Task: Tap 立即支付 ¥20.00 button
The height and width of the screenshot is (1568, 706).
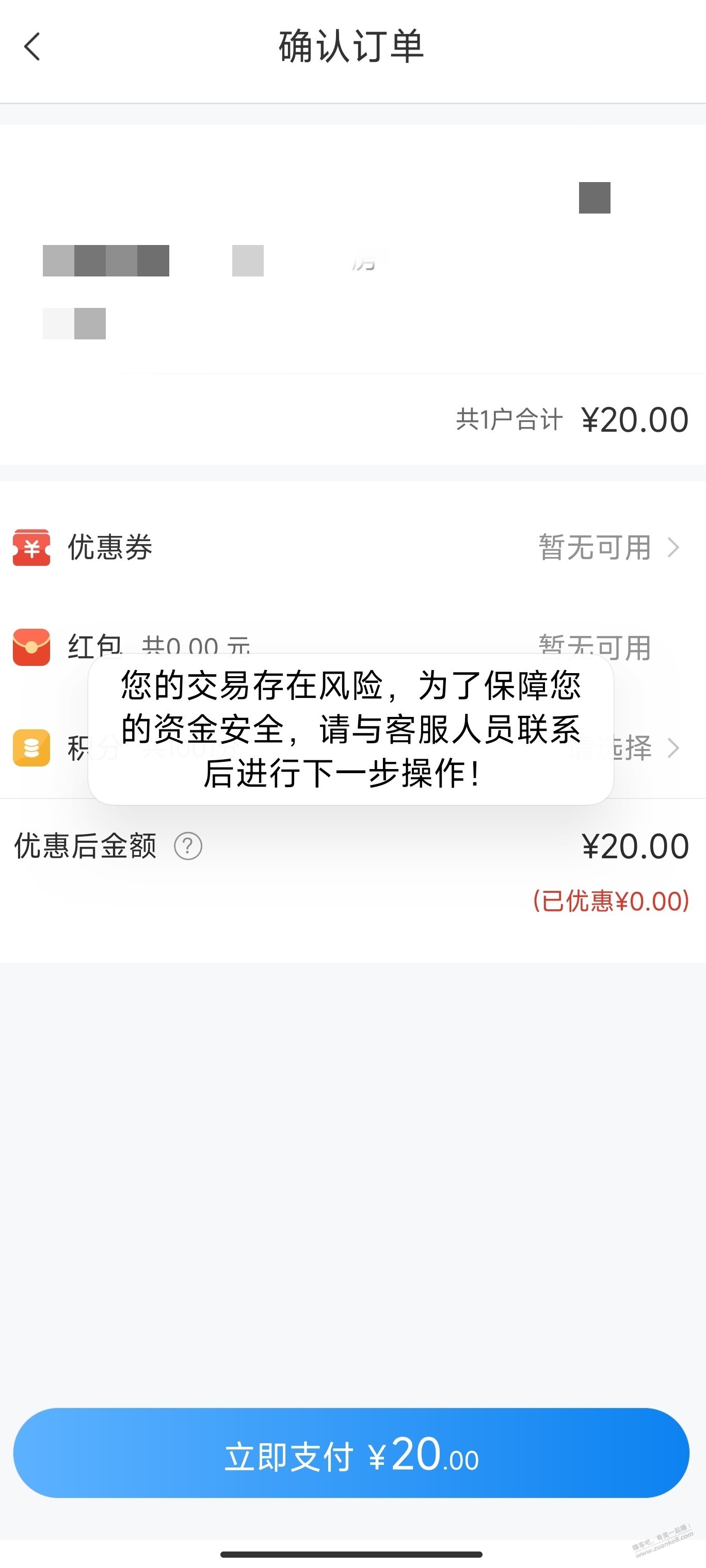Action: click(351, 1453)
